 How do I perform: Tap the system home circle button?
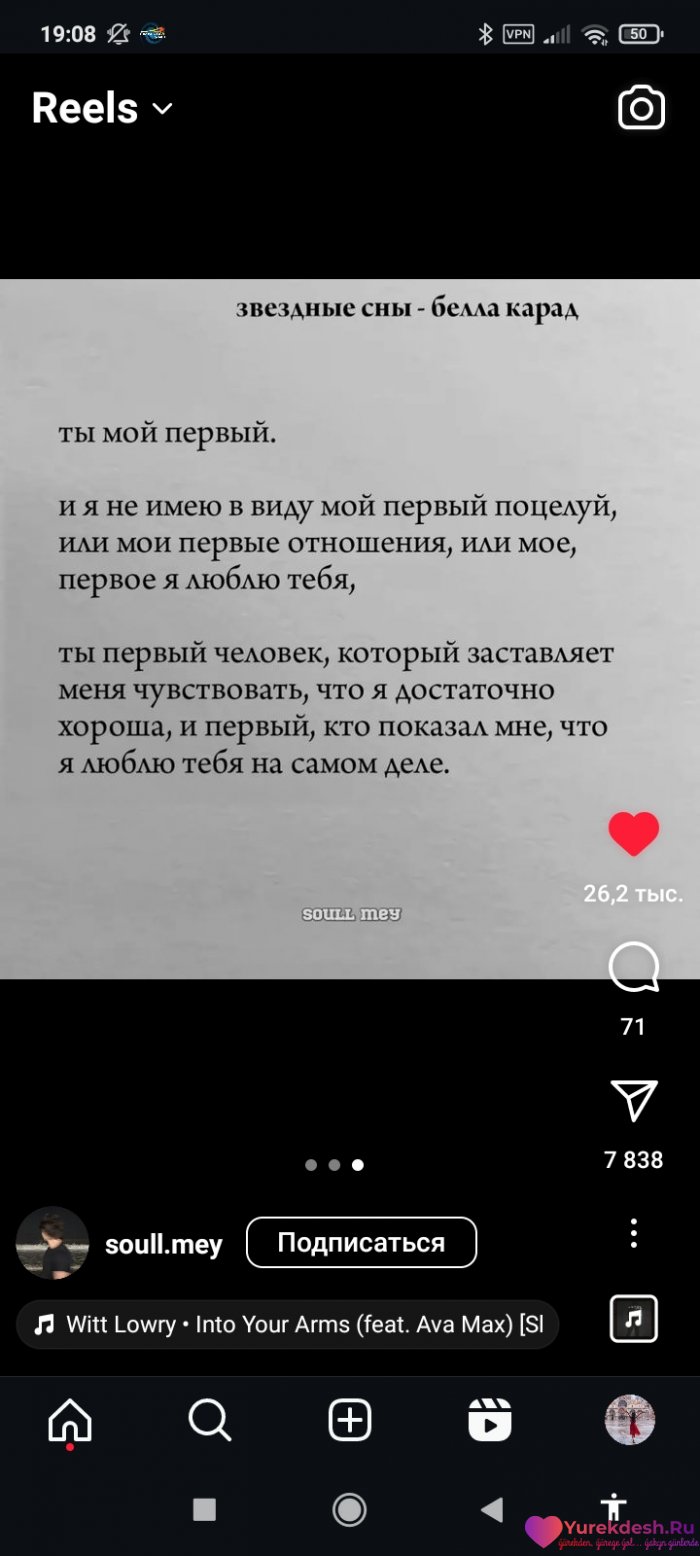(349, 1509)
